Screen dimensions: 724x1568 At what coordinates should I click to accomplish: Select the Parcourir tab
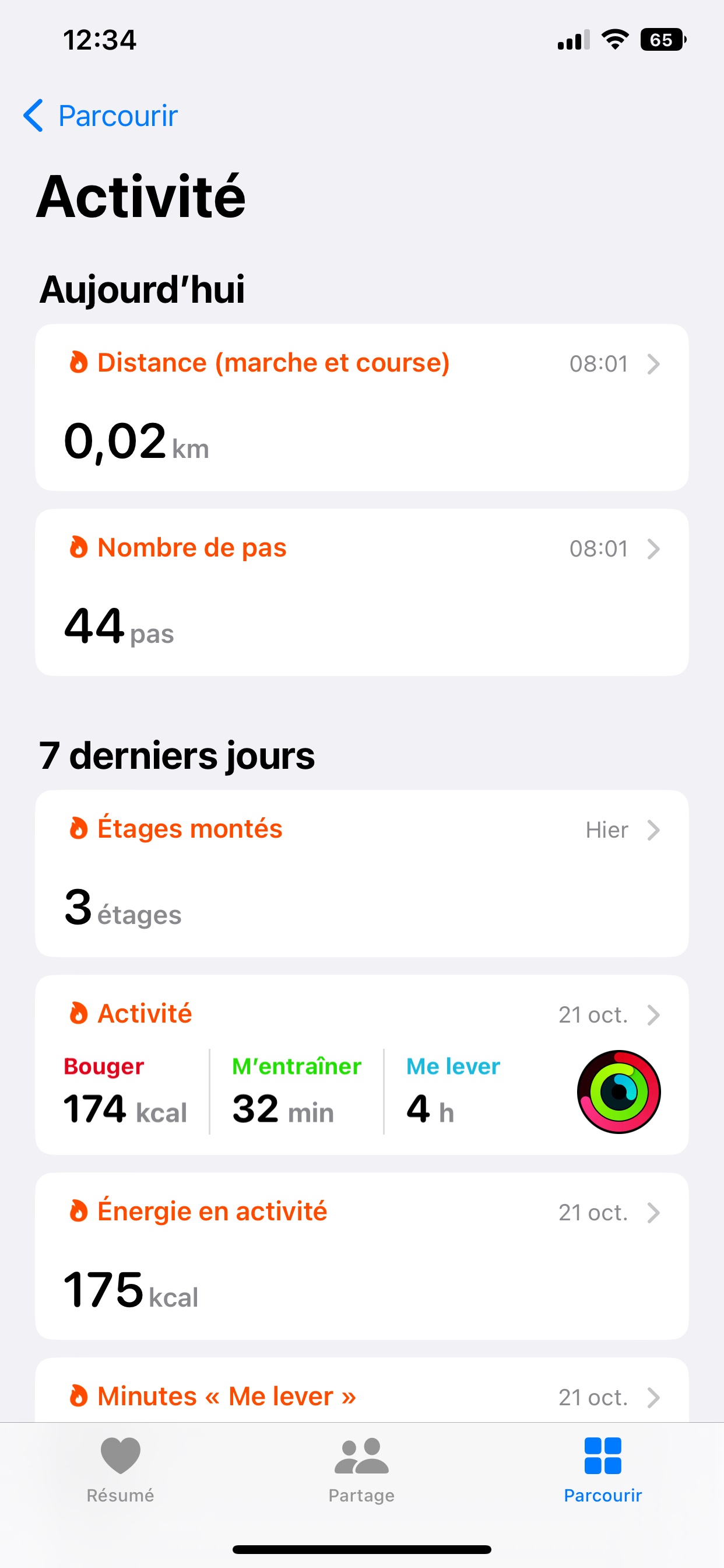click(x=602, y=1468)
